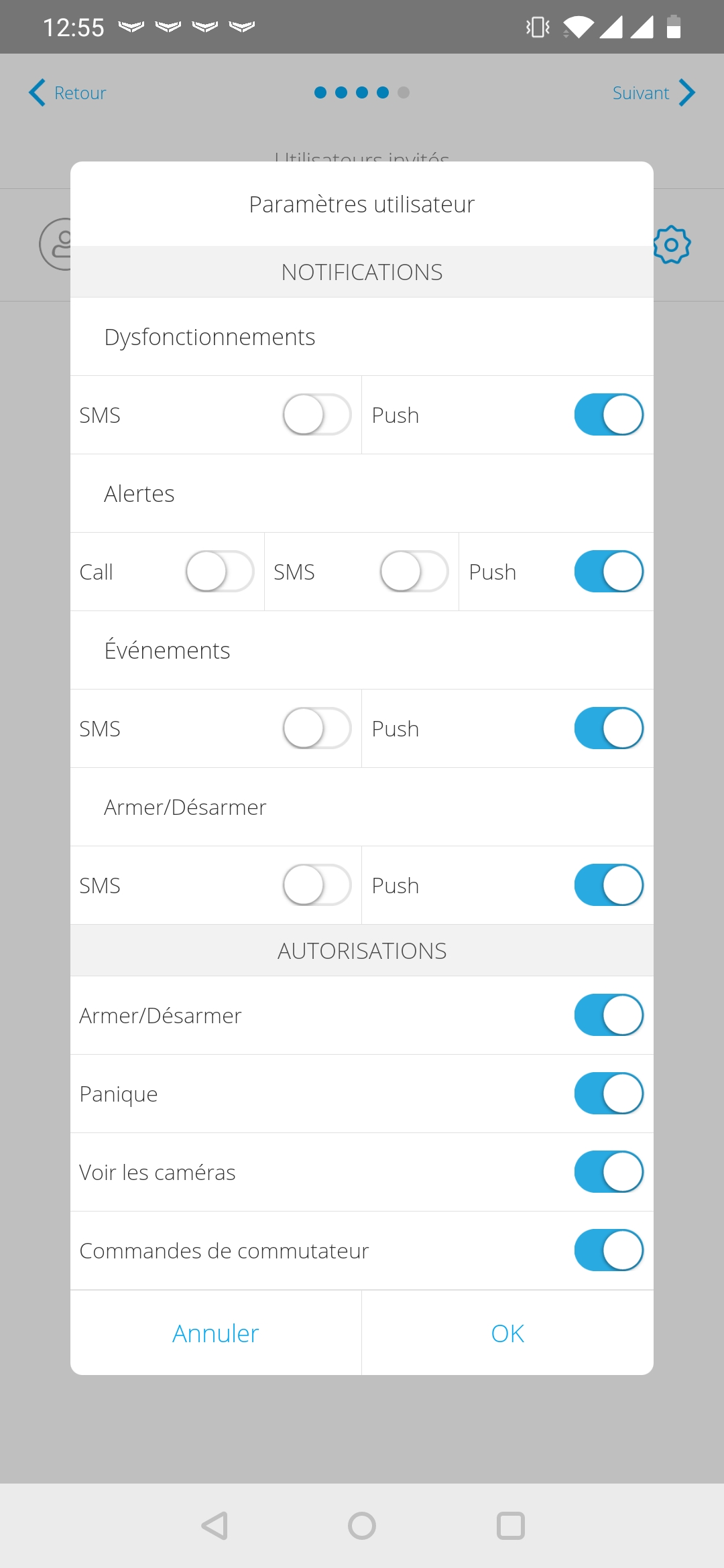
Task: Turn on Call for Alertes
Action: point(220,572)
